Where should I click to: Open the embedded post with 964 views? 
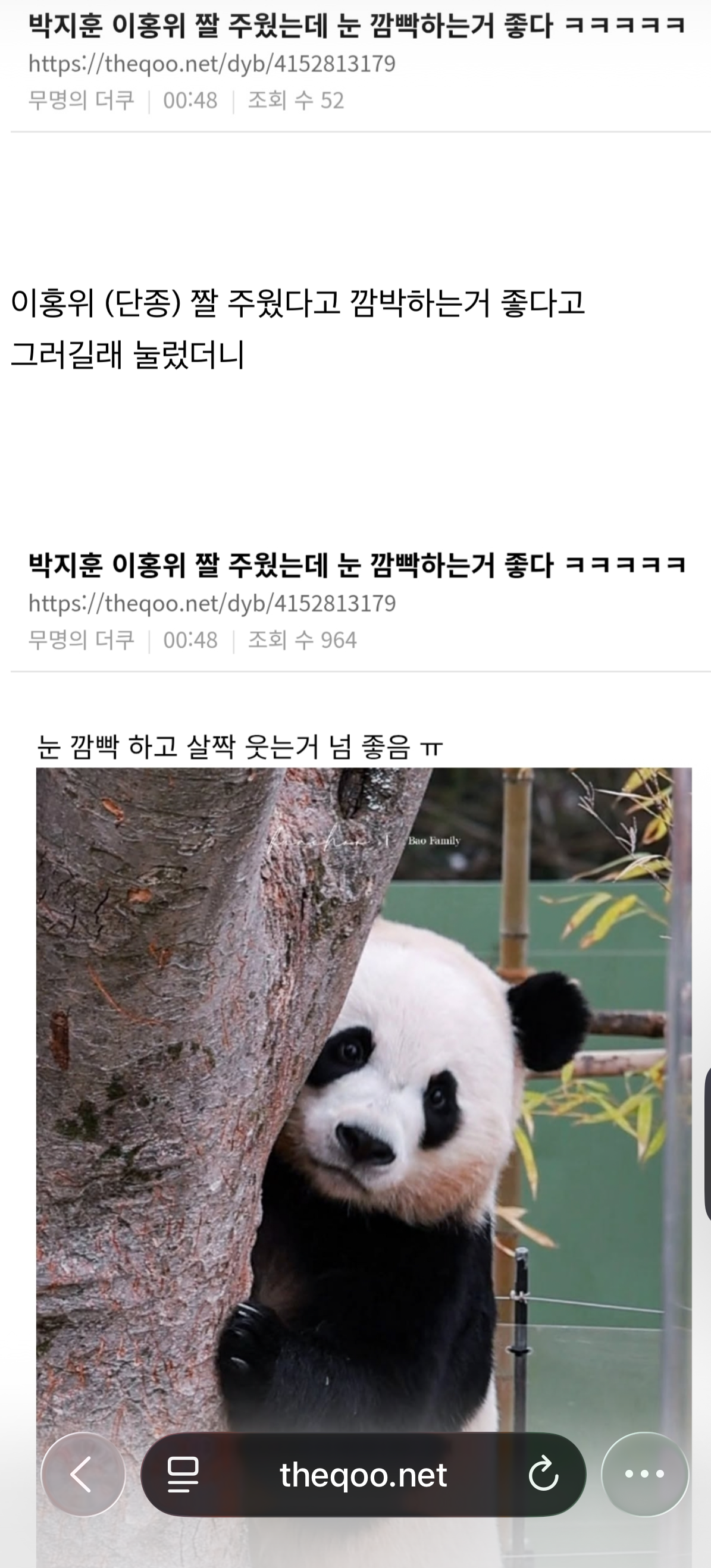(356, 566)
